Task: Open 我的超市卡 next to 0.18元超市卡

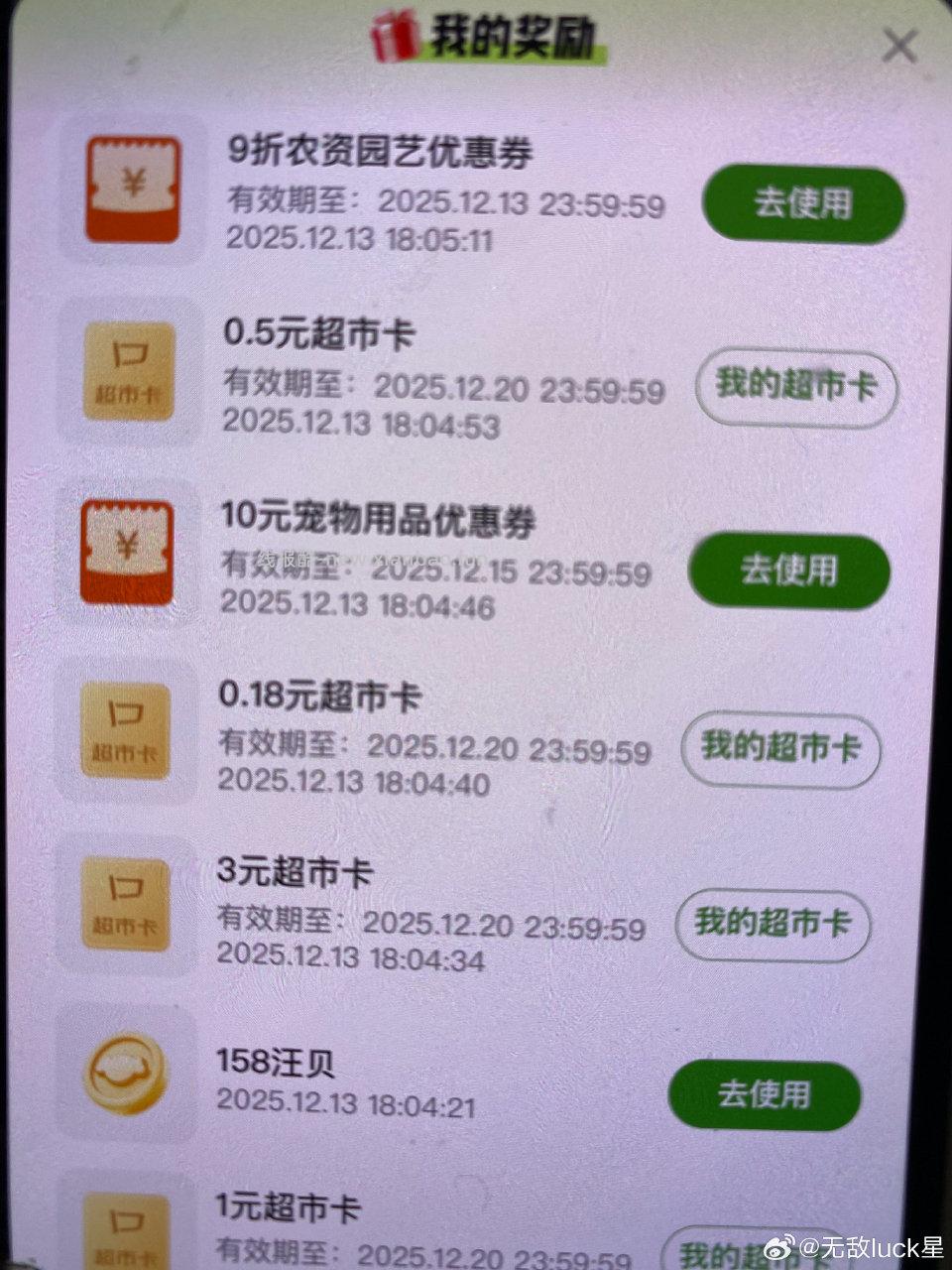Action: [x=781, y=752]
